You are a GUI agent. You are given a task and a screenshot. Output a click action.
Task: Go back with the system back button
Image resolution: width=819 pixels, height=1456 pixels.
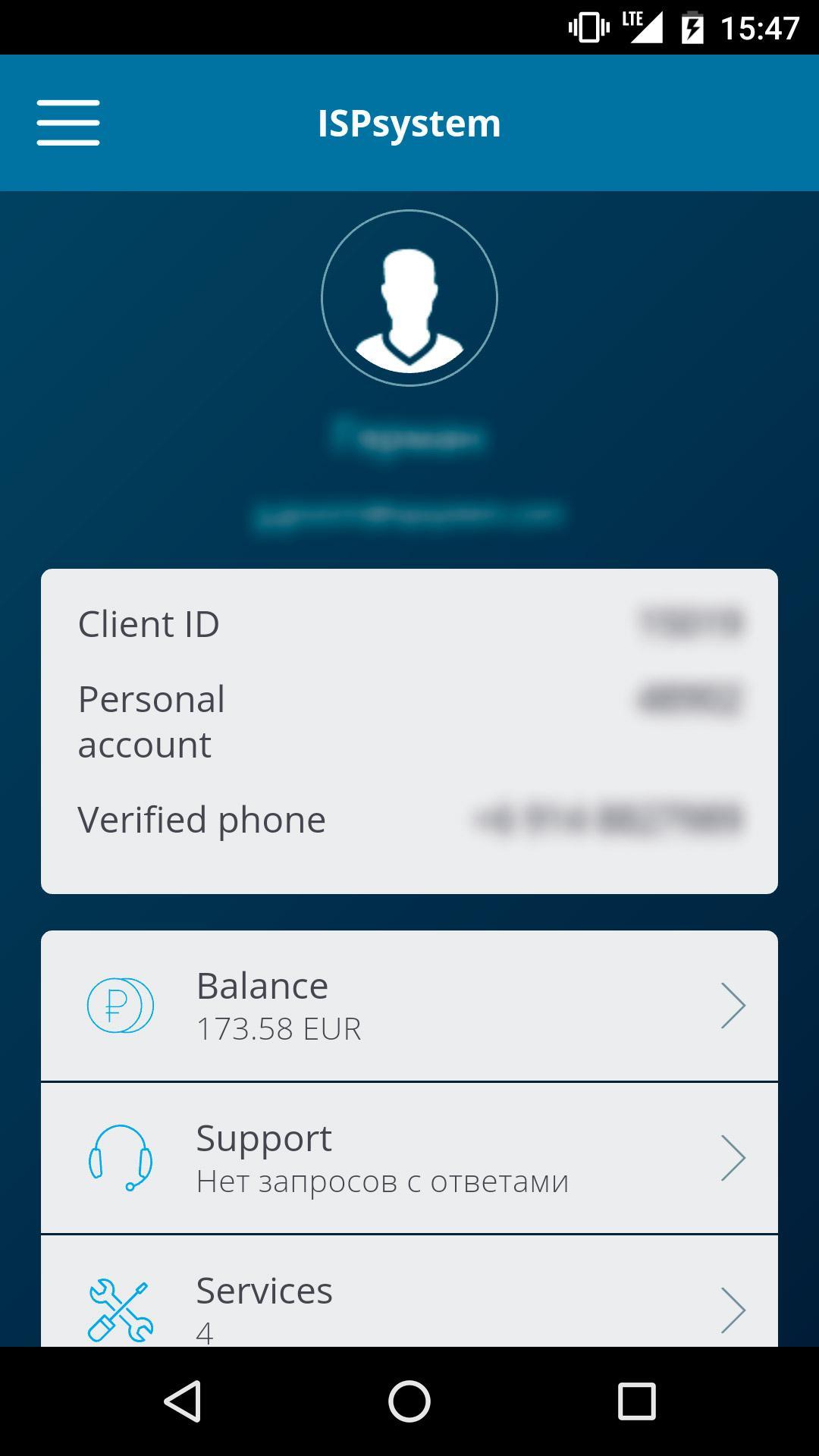click(x=182, y=1401)
